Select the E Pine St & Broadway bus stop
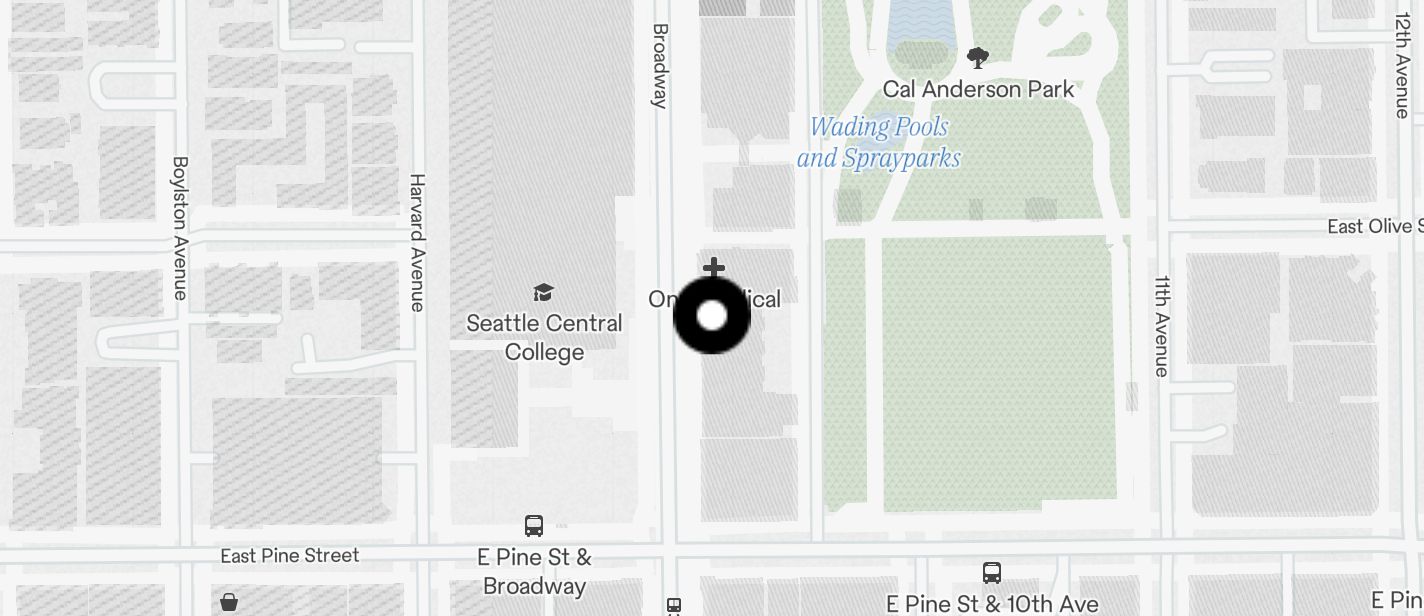Screen dimensions: 1424x616 coord(534,526)
